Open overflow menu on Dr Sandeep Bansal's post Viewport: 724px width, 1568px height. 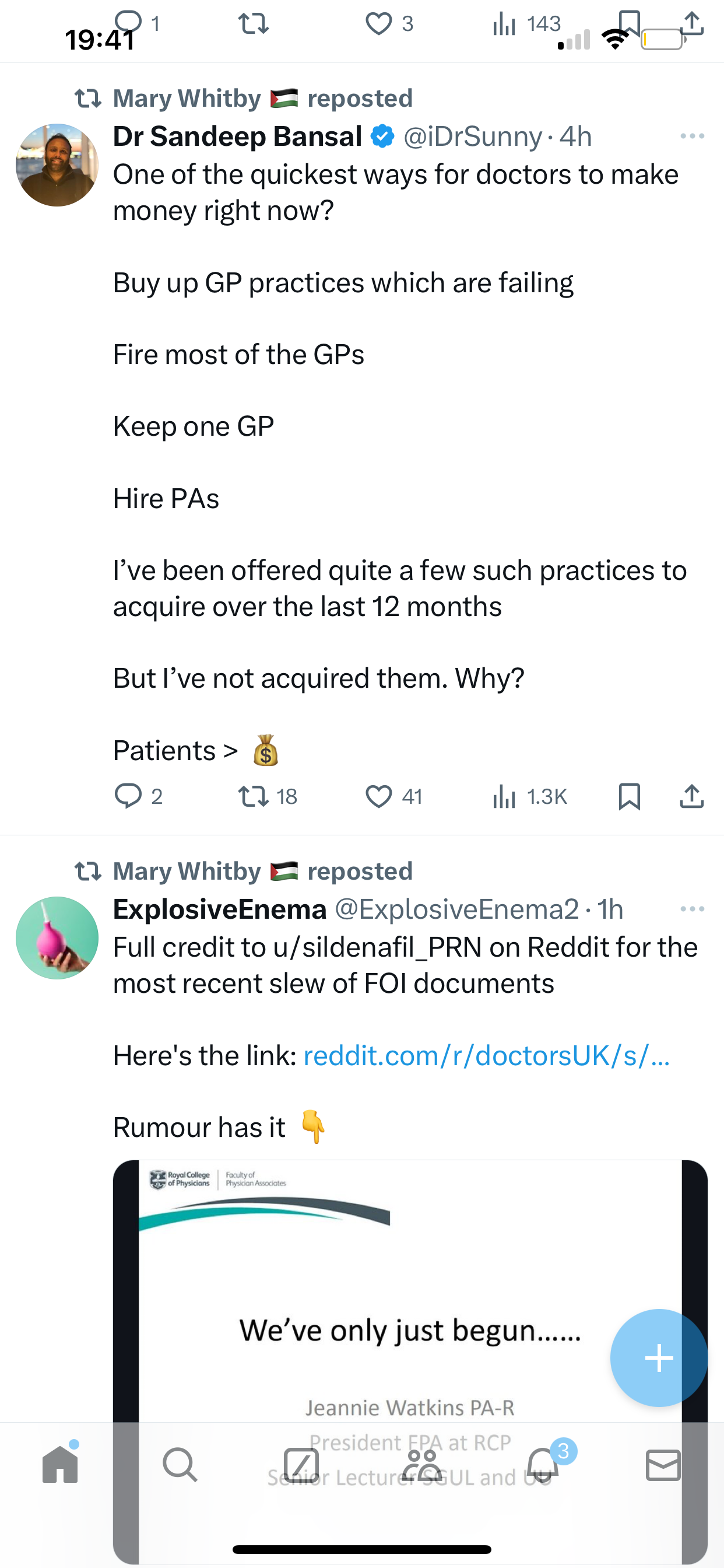pyautogui.click(x=693, y=136)
